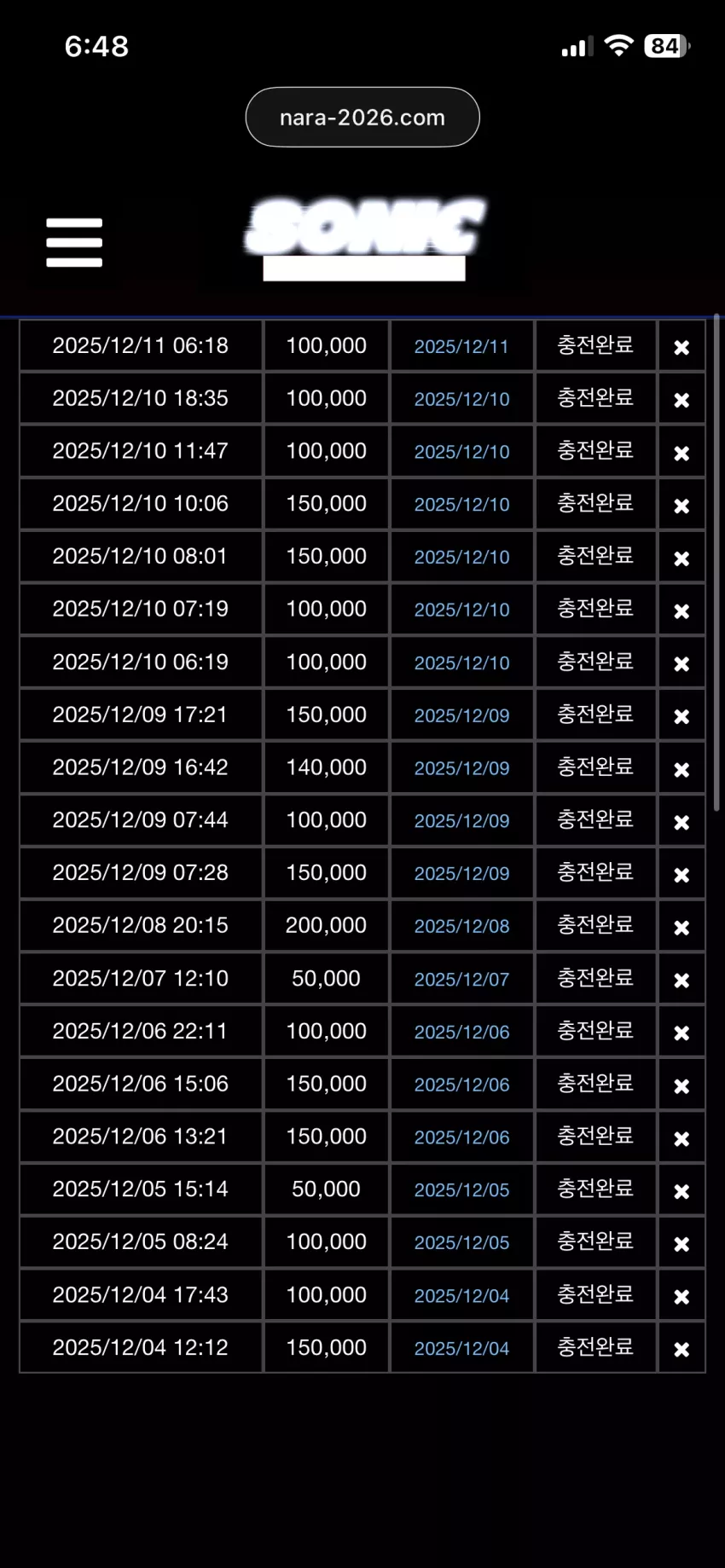Screen dimensions: 725x1568
Task: Delete the 140,000 charge on 2025/12/09 16:42
Action: [681, 769]
